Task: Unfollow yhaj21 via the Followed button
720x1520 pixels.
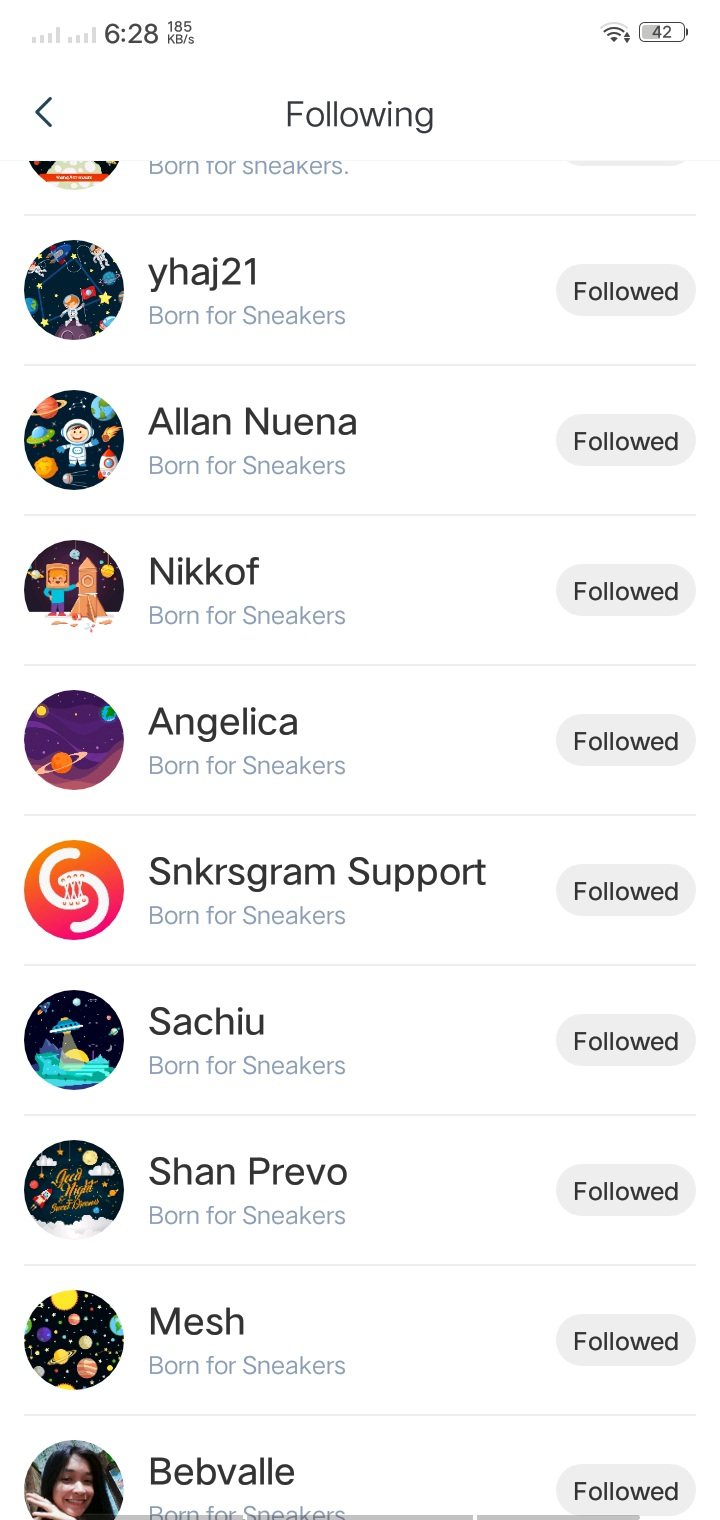Action: pyautogui.click(x=625, y=291)
